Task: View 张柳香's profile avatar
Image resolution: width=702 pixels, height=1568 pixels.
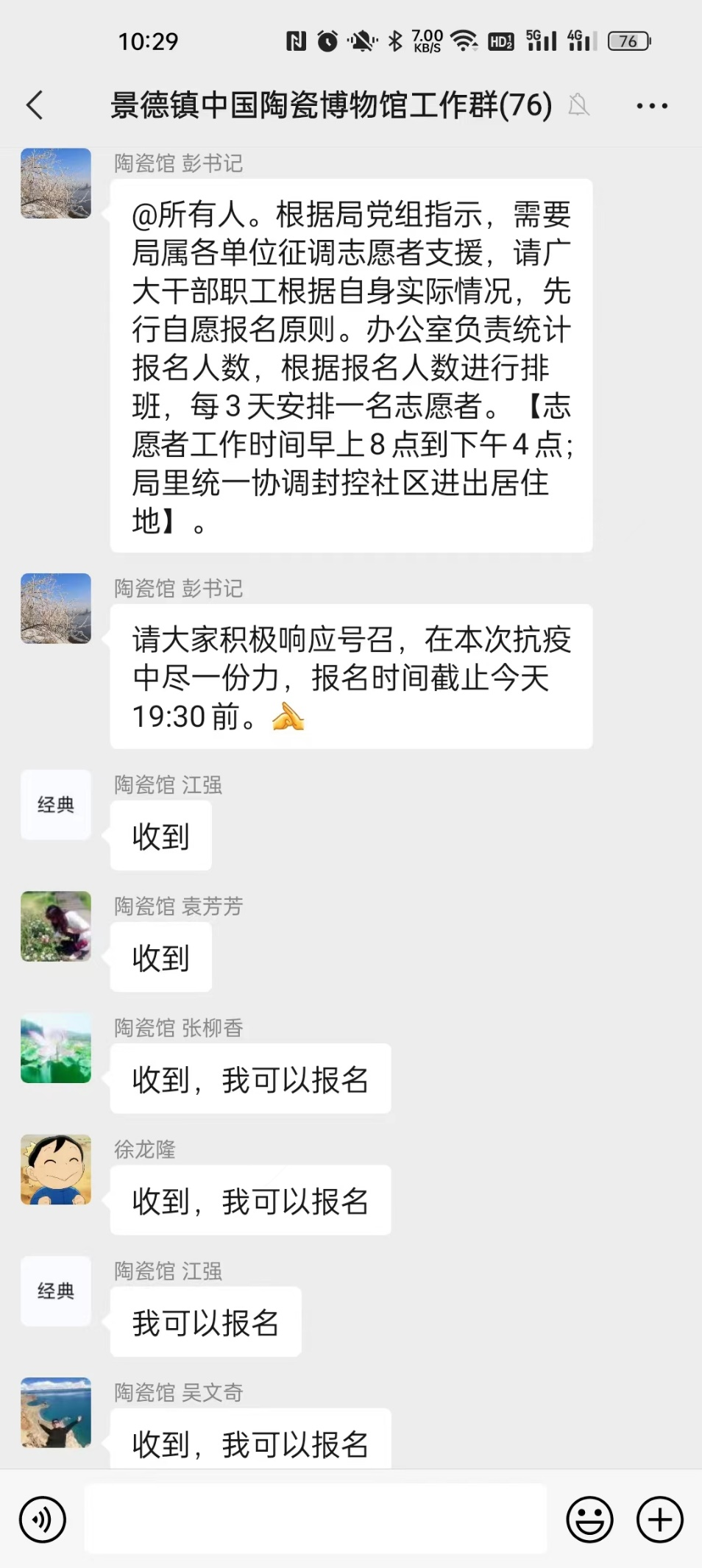Action: (x=56, y=1048)
